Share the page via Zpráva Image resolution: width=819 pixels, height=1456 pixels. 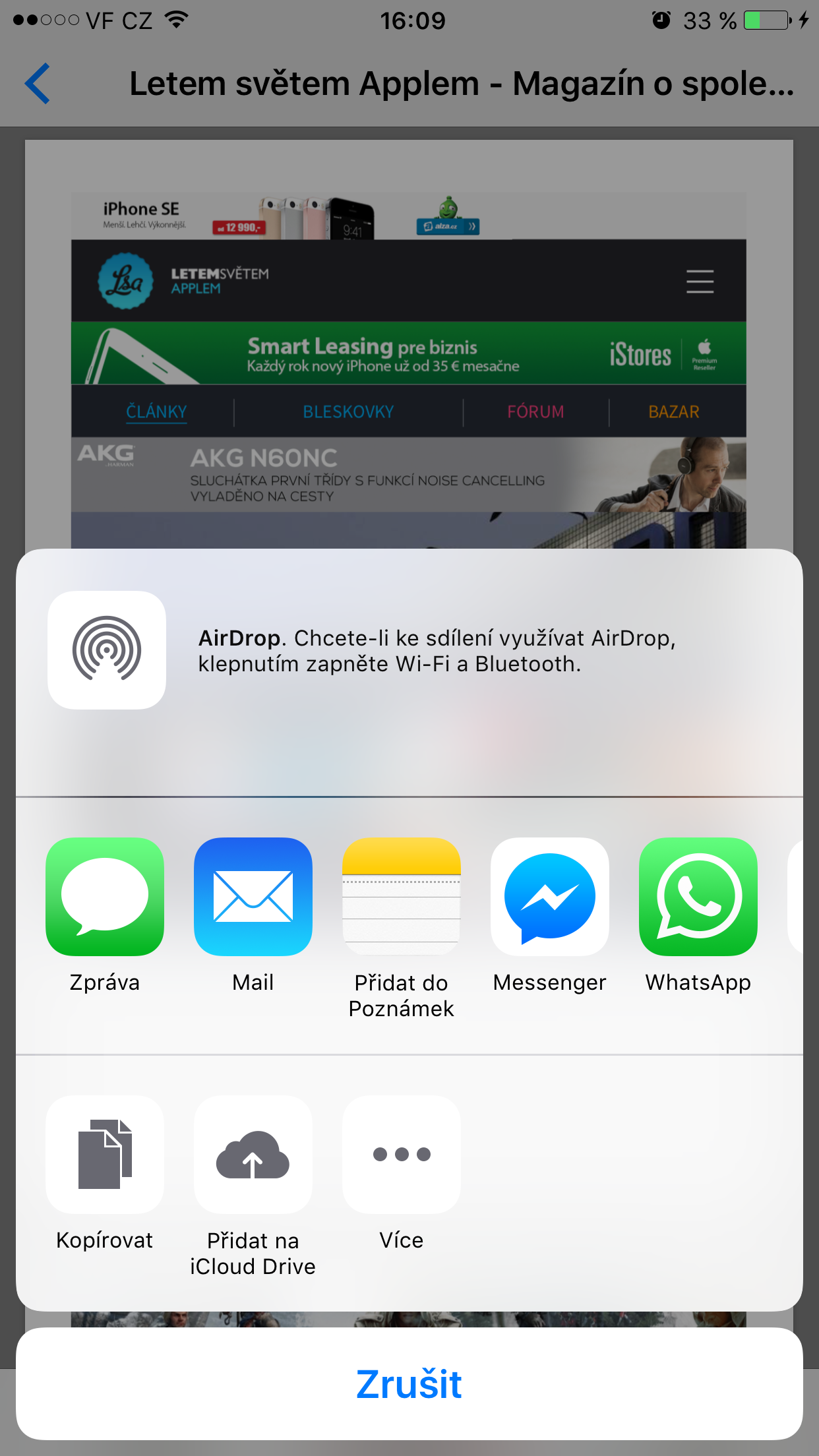tap(105, 896)
